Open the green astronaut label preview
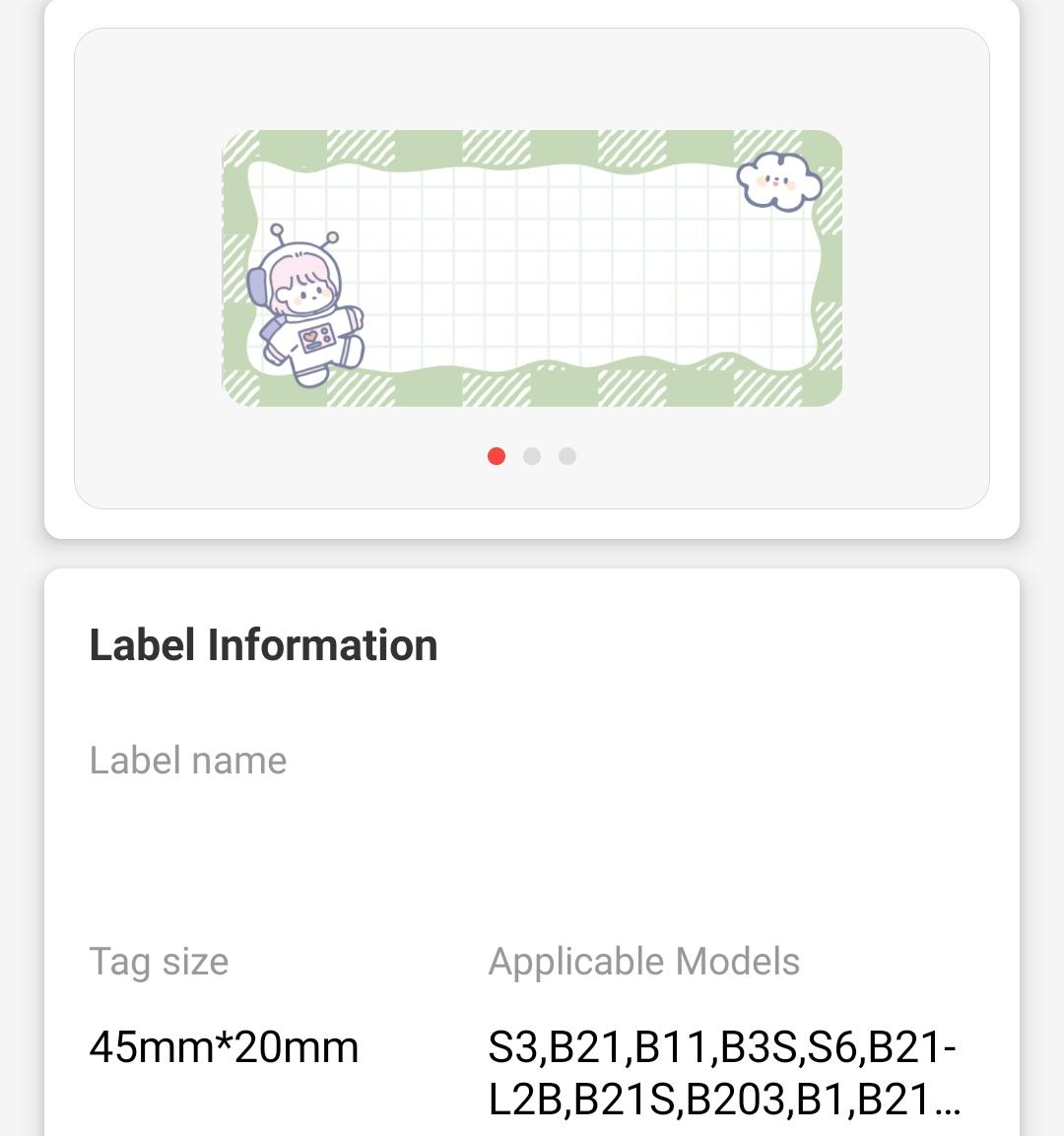 [x=532, y=268]
